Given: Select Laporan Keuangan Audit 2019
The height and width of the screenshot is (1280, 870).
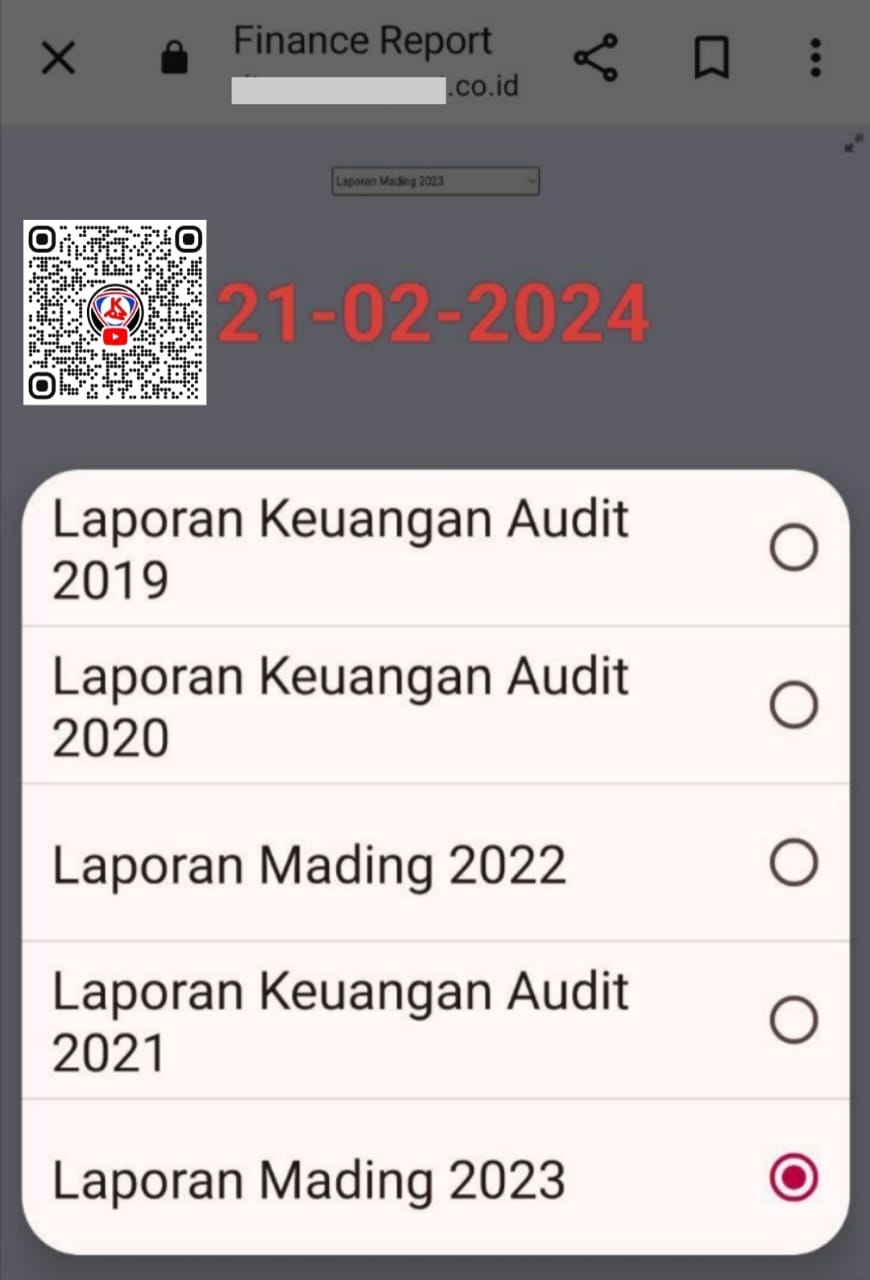Looking at the screenshot, I should [x=435, y=548].
